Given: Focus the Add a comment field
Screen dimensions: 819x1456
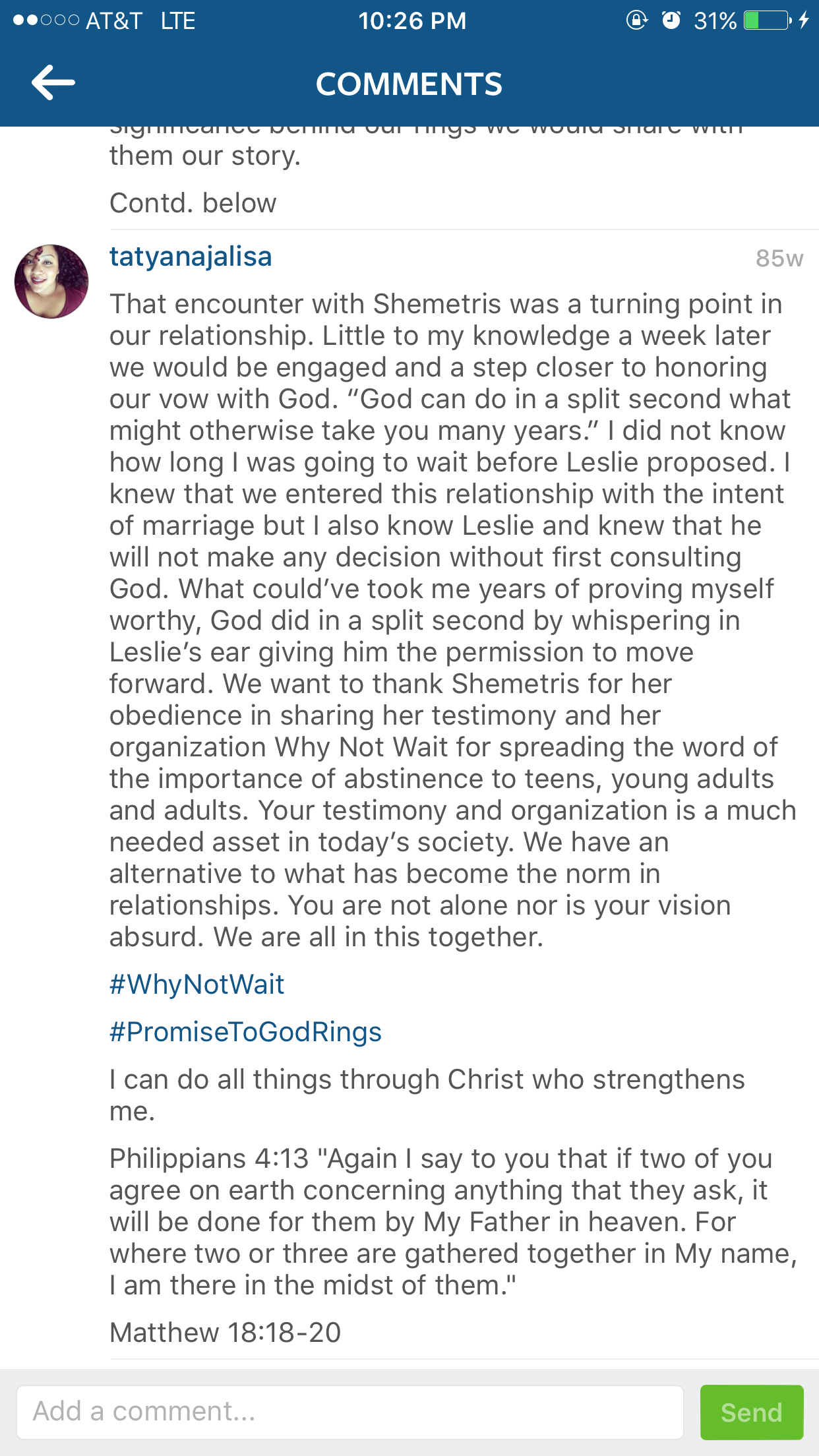Looking at the screenshot, I should 349,1412.
